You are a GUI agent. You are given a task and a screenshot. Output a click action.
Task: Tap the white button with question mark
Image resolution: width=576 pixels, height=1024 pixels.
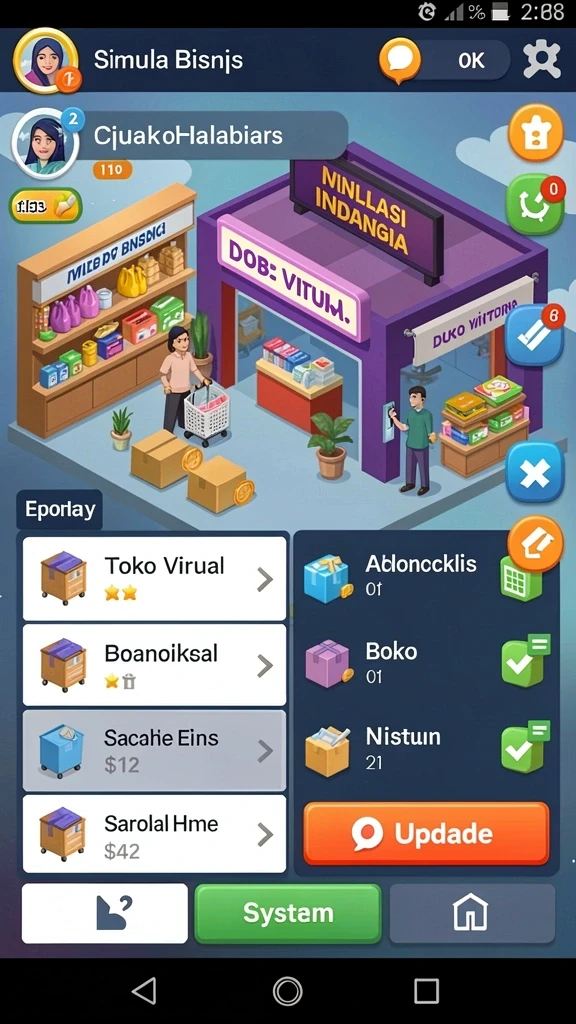coord(104,913)
